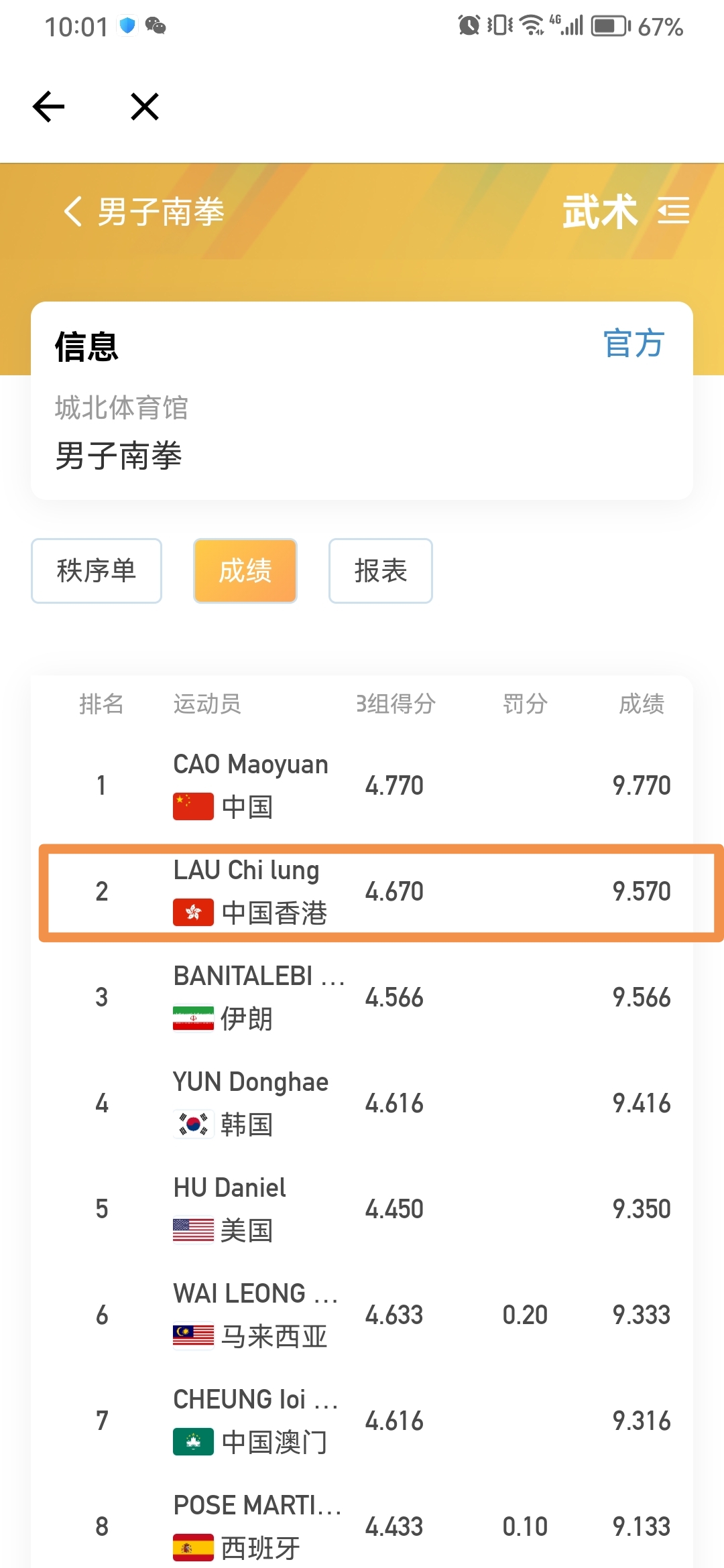
Task: Open HU Daniel's result row
Action: tap(362, 1210)
